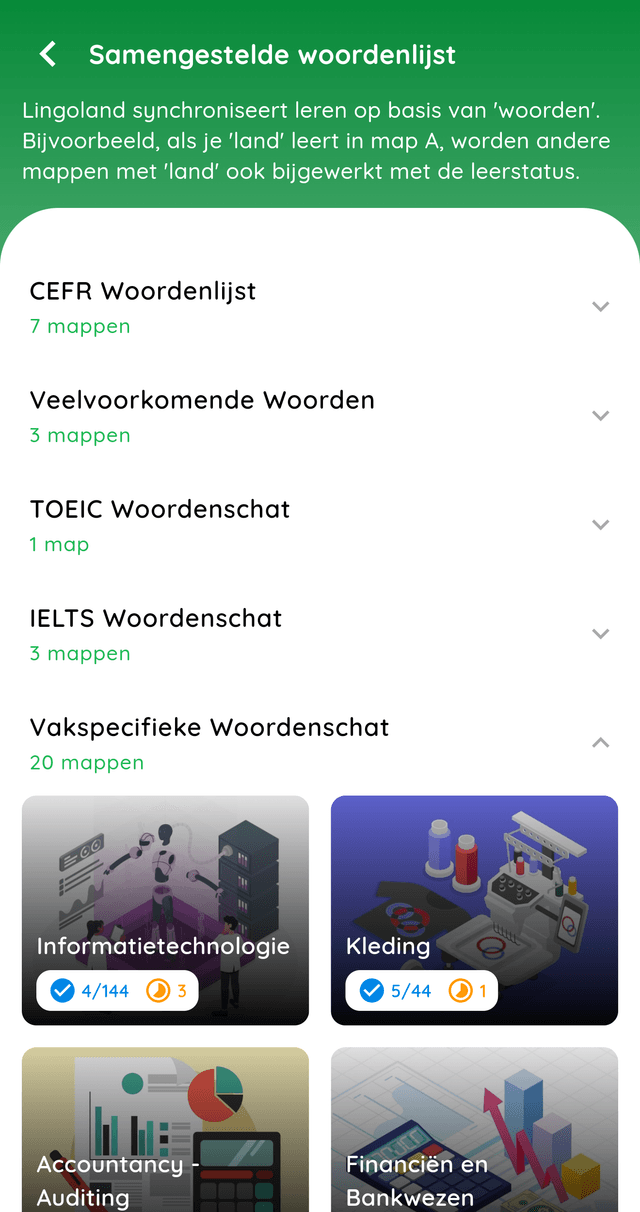The height and width of the screenshot is (1212, 640).
Task: Open the Accountancy - Auditing card
Action: tap(165, 1130)
